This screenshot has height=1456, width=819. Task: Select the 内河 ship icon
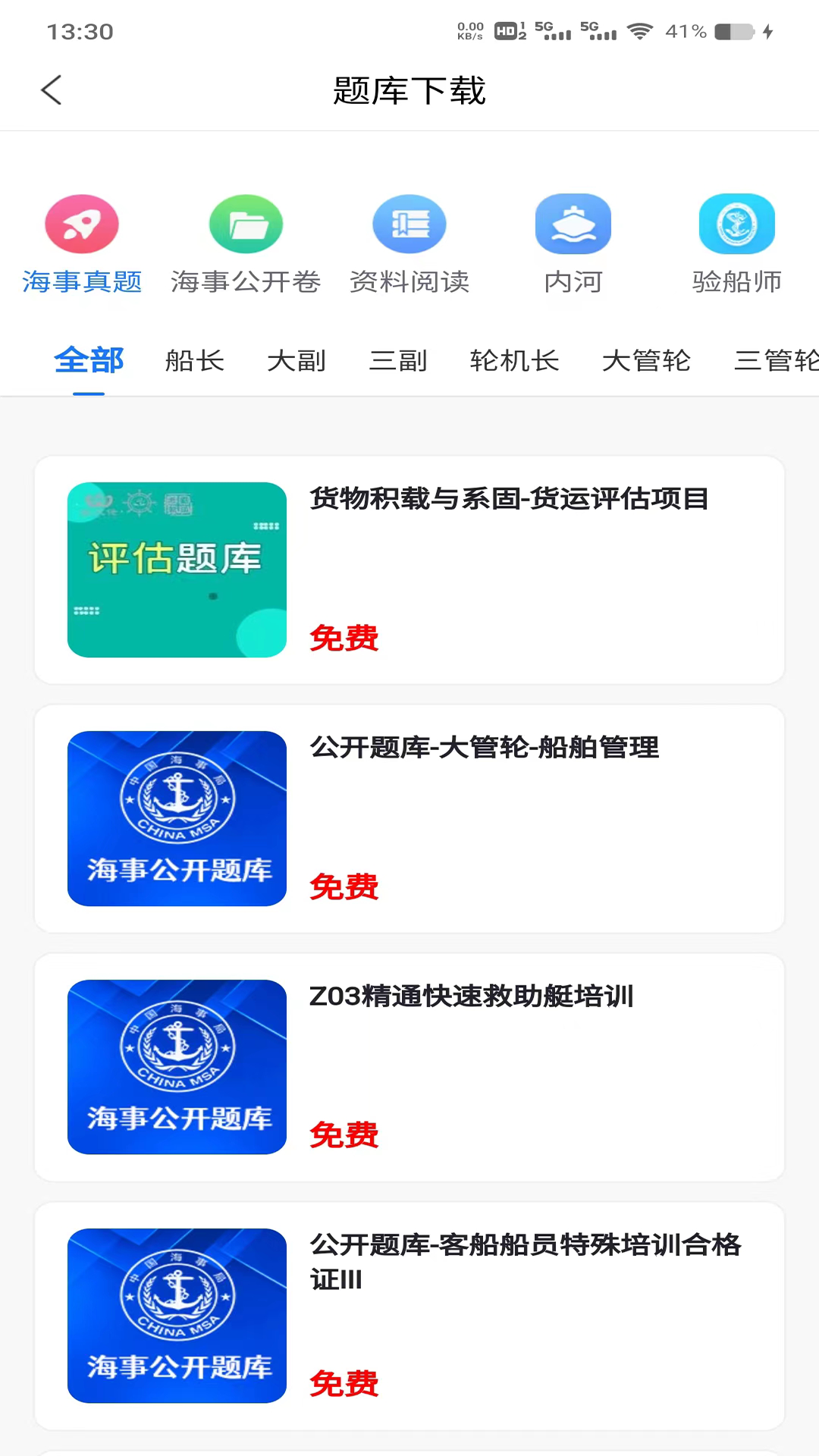pyautogui.click(x=573, y=224)
